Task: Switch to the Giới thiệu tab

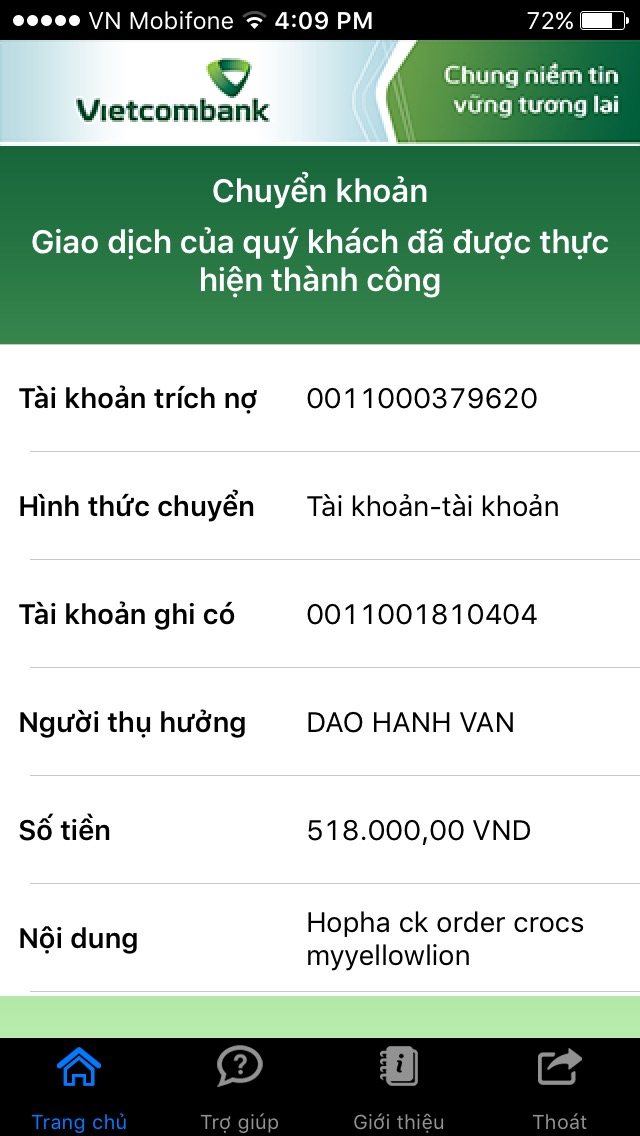Action: 399,1086
